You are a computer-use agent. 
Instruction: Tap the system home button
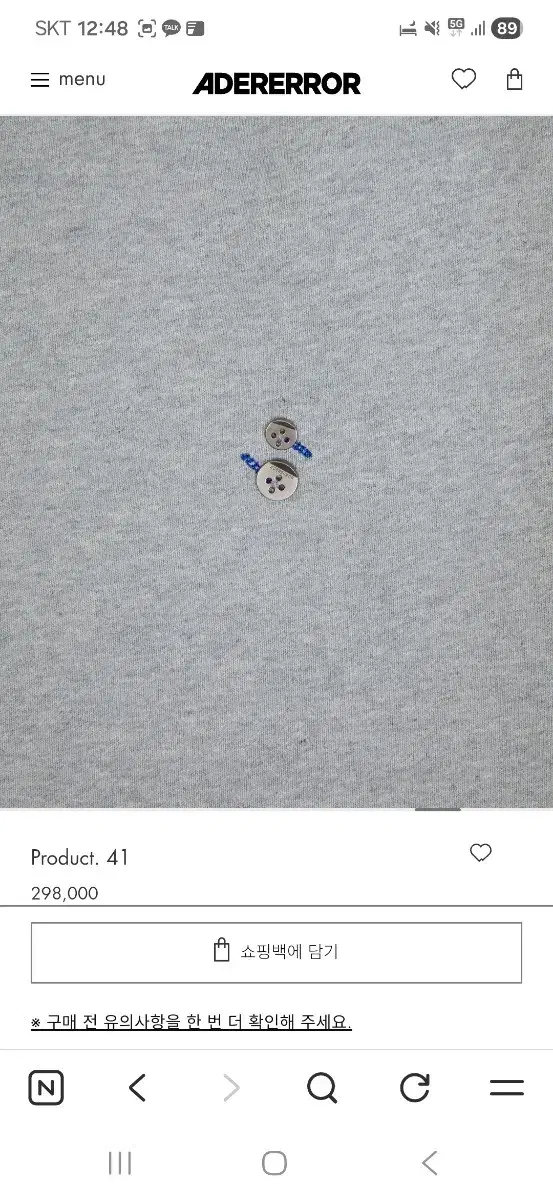point(274,1163)
